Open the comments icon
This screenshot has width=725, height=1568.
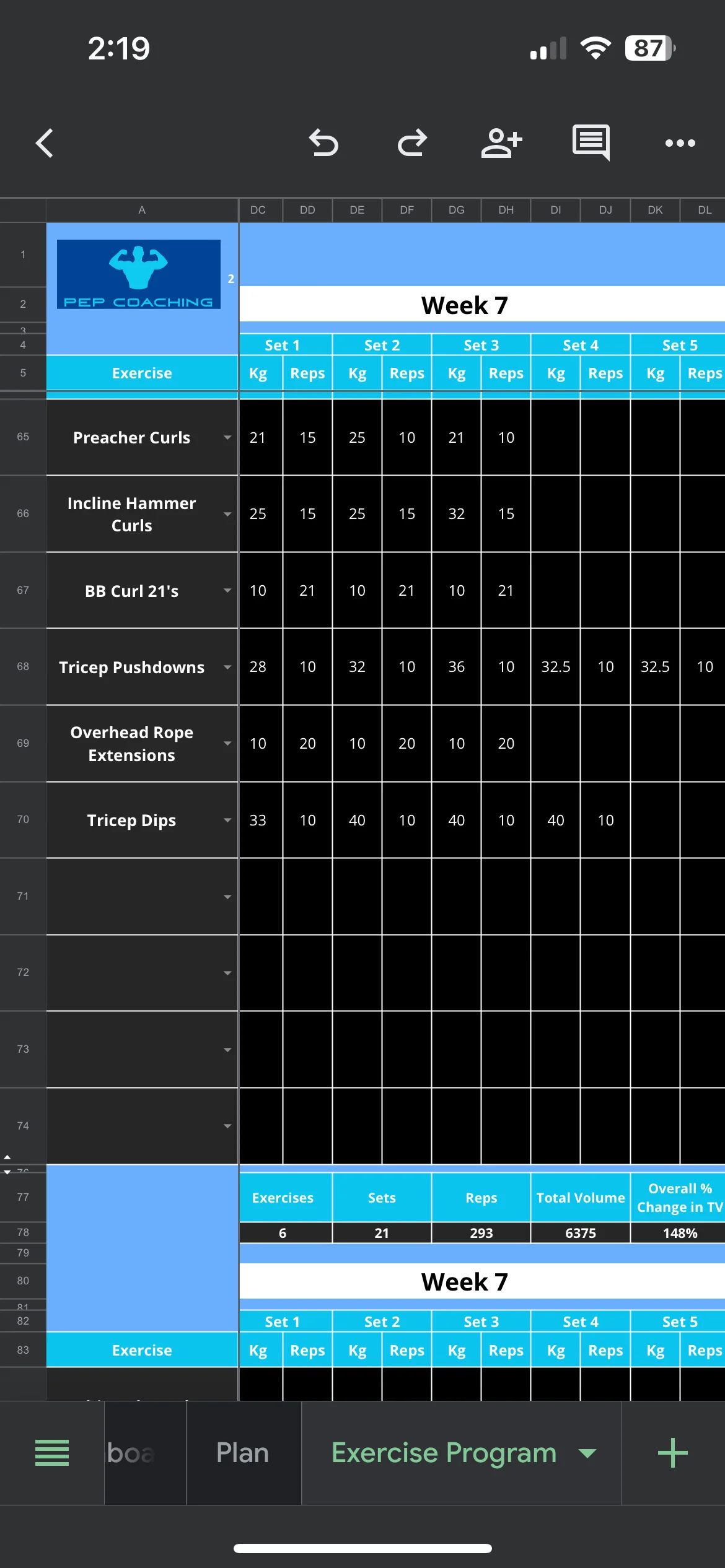(x=591, y=142)
